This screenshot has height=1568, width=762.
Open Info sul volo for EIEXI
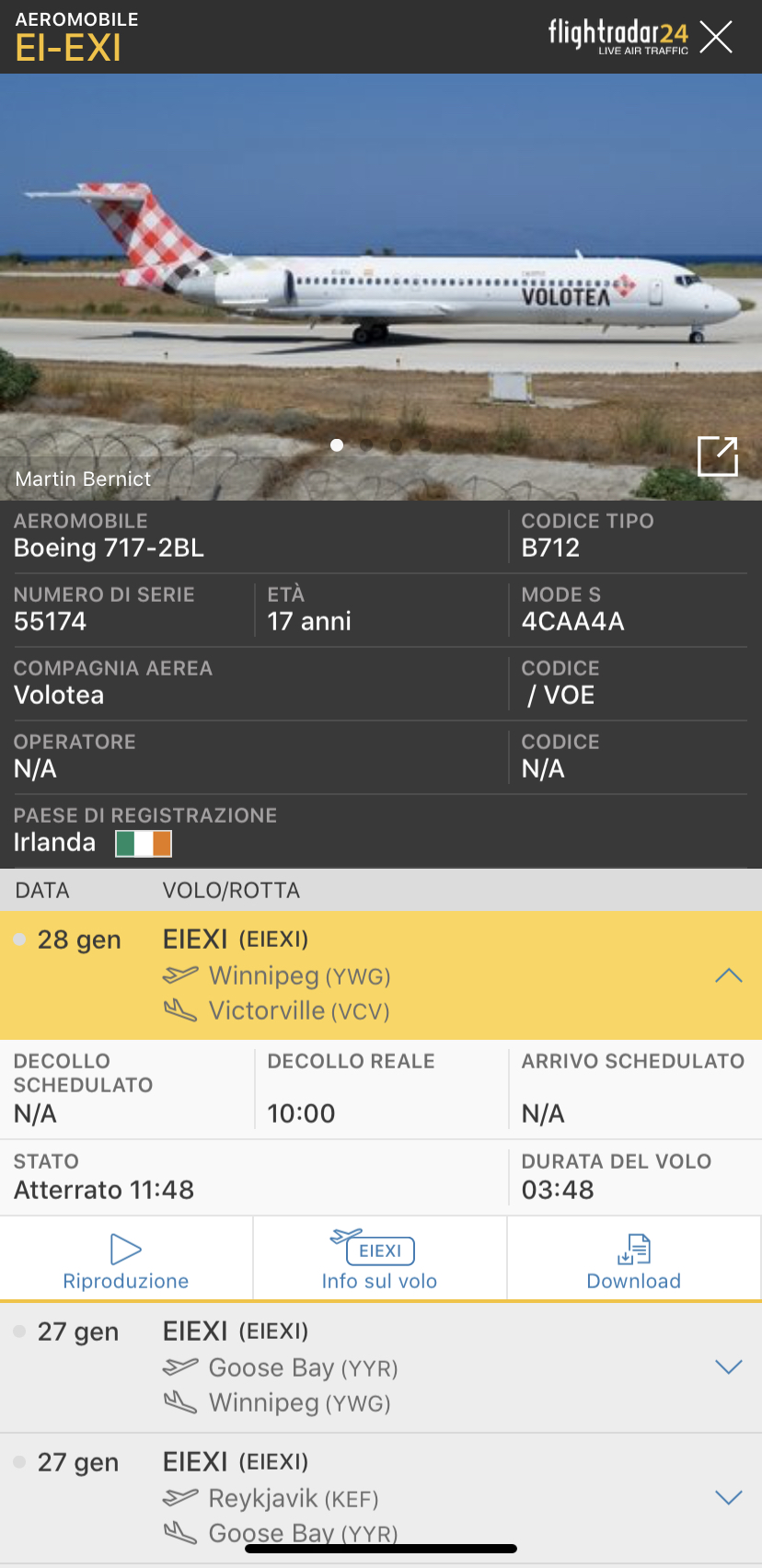[x=379, y=1260]
